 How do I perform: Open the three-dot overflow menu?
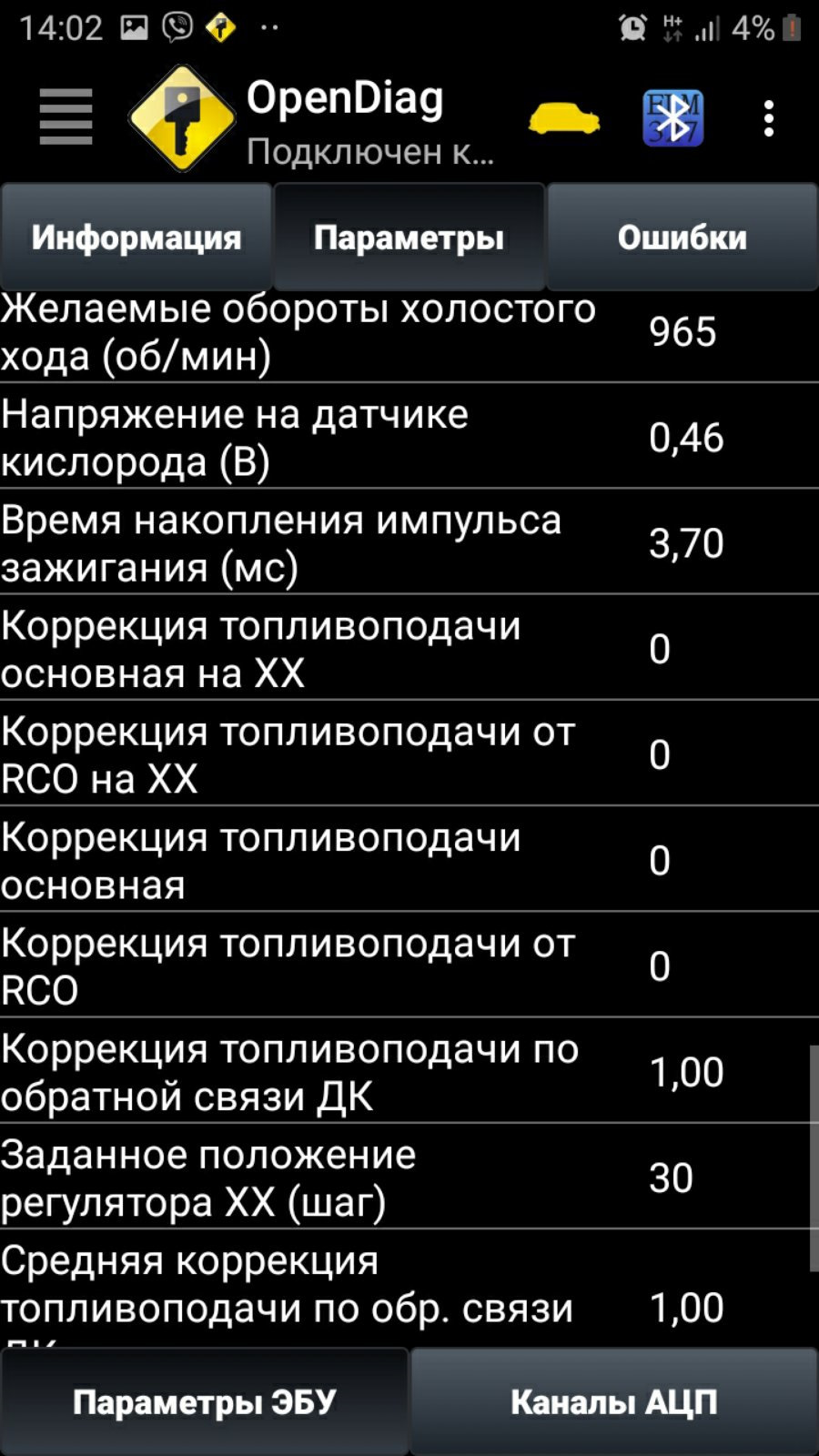767,118
